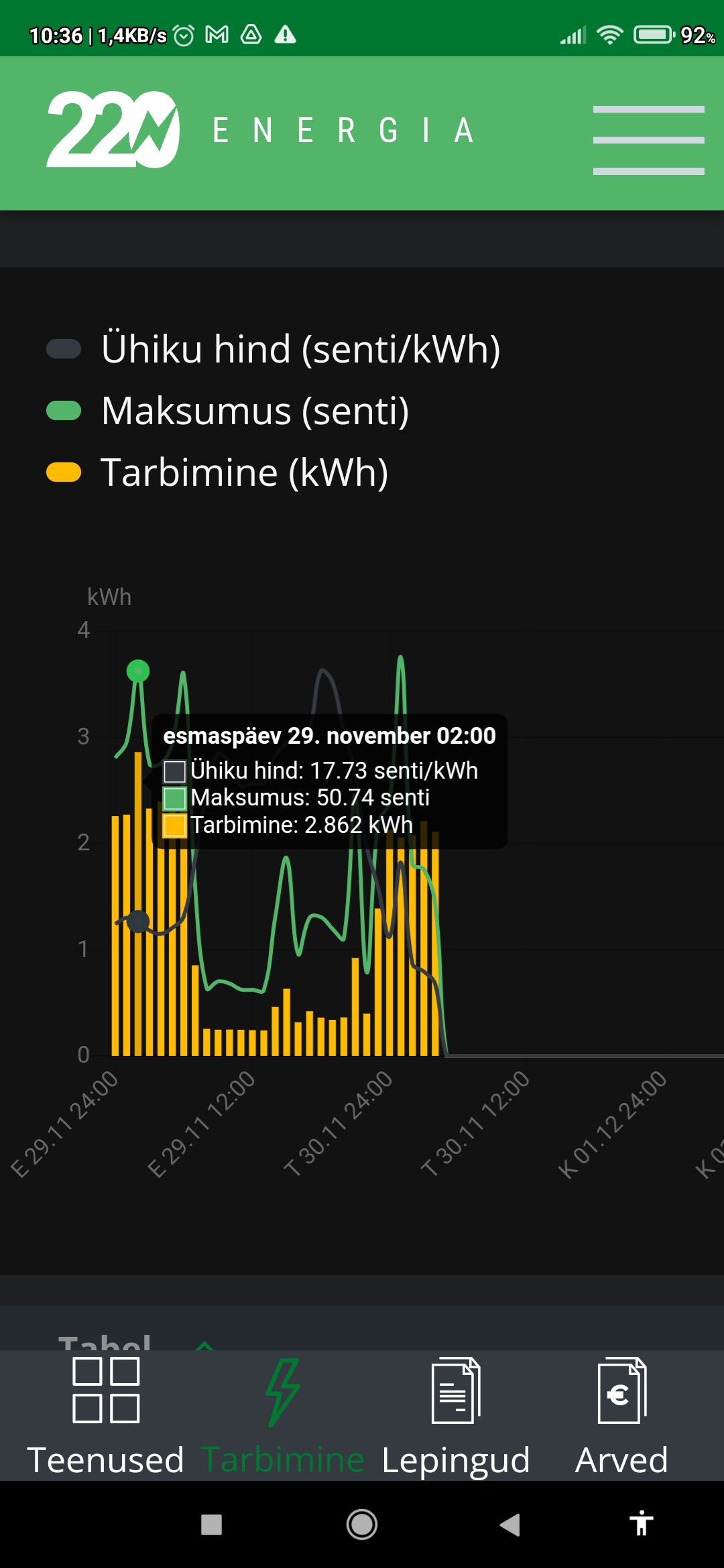Screen dimensions: 724x1568
Task: Open the hamburger menu
Action: click(x=648, y=139)
